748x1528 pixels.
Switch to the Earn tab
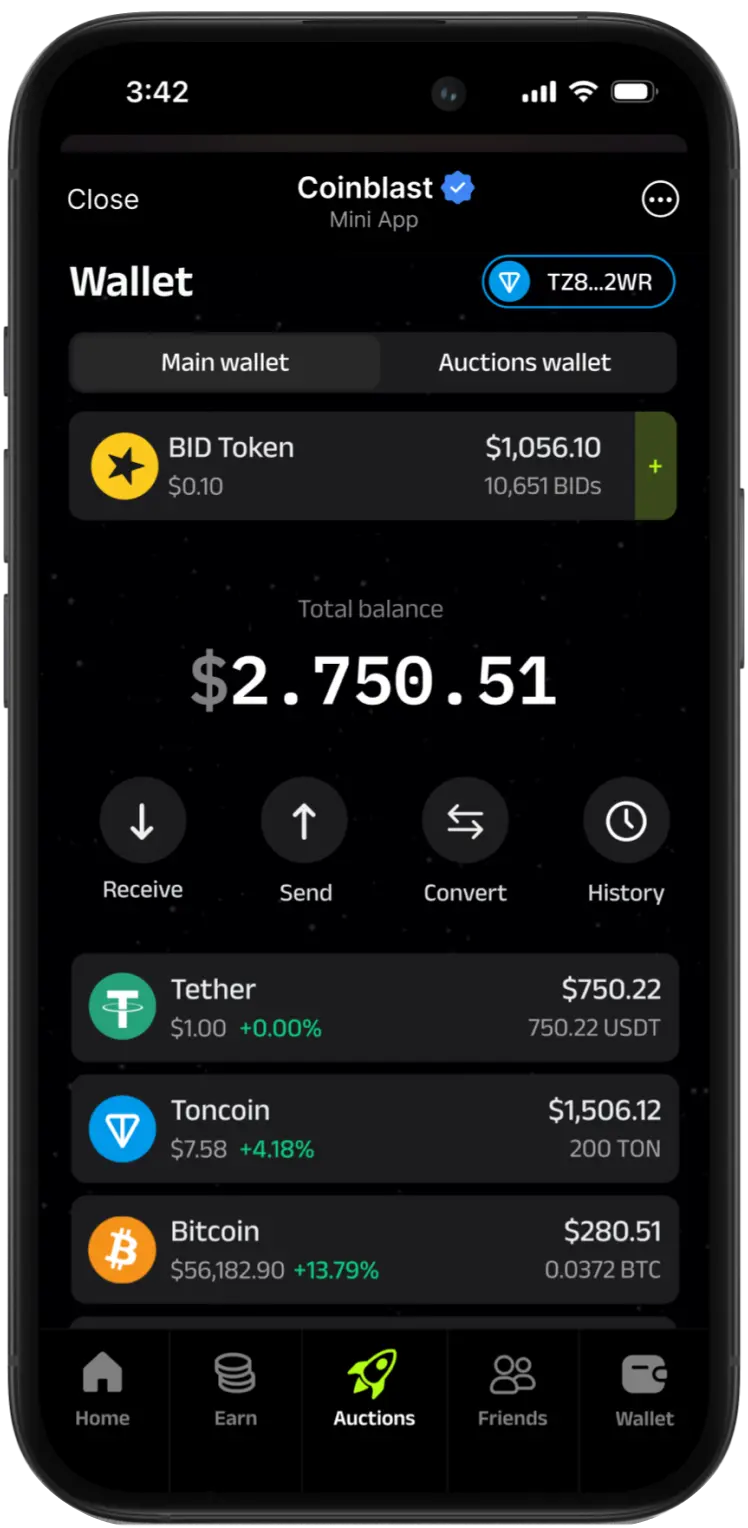point(236,1390)
